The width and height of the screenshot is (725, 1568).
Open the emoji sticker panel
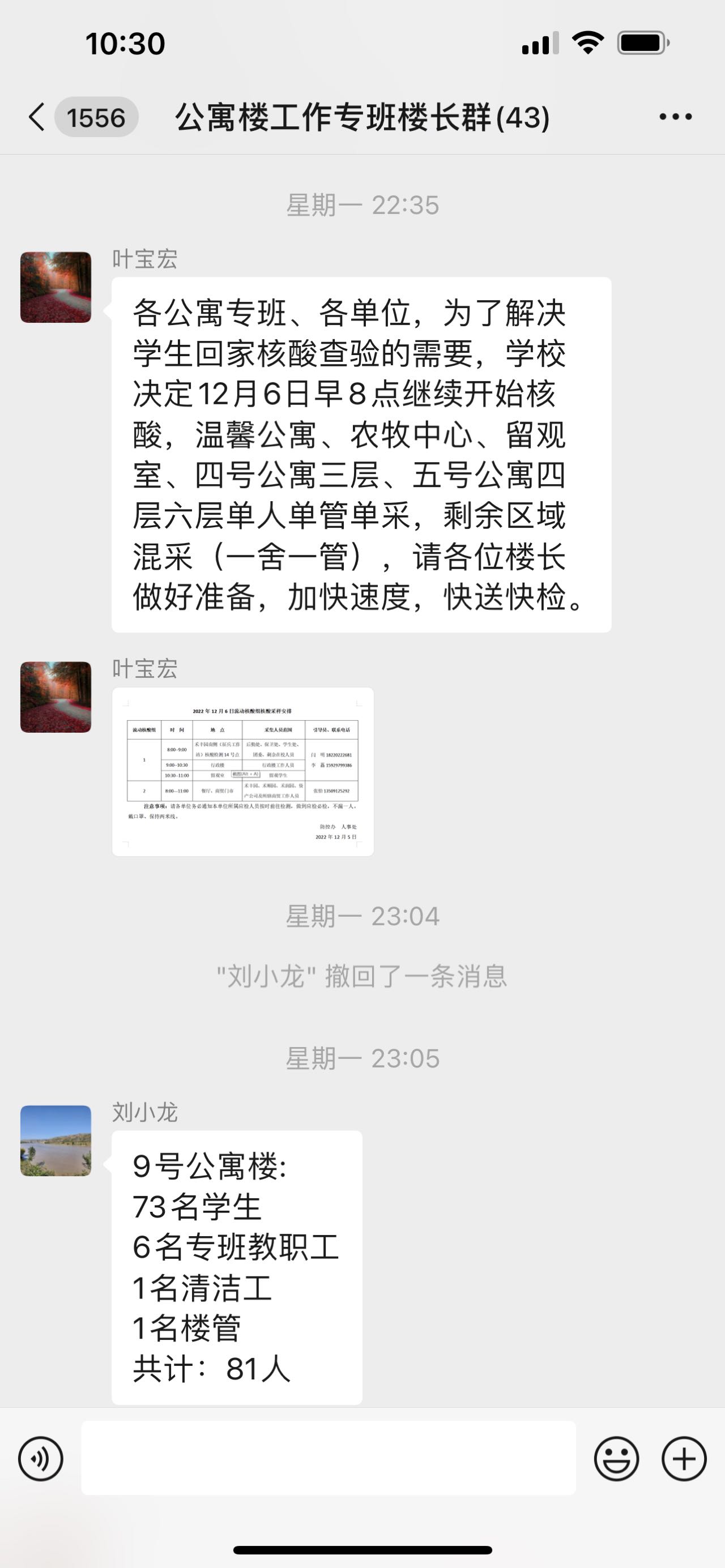616,1459
